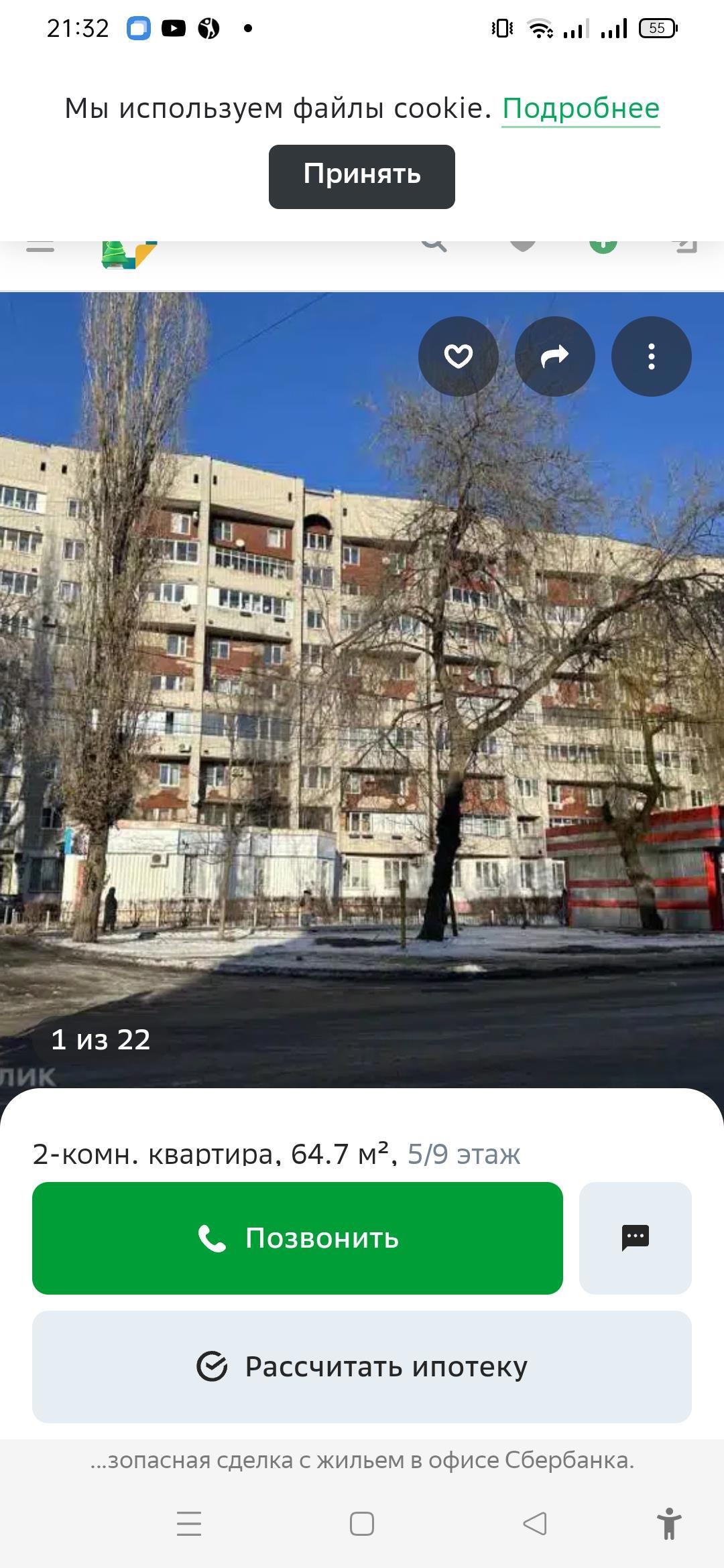Image resolution: width=724 pixels, height=1568 pixels.
Task: Go to the system home screen
Action: (x=362, y=1523)
